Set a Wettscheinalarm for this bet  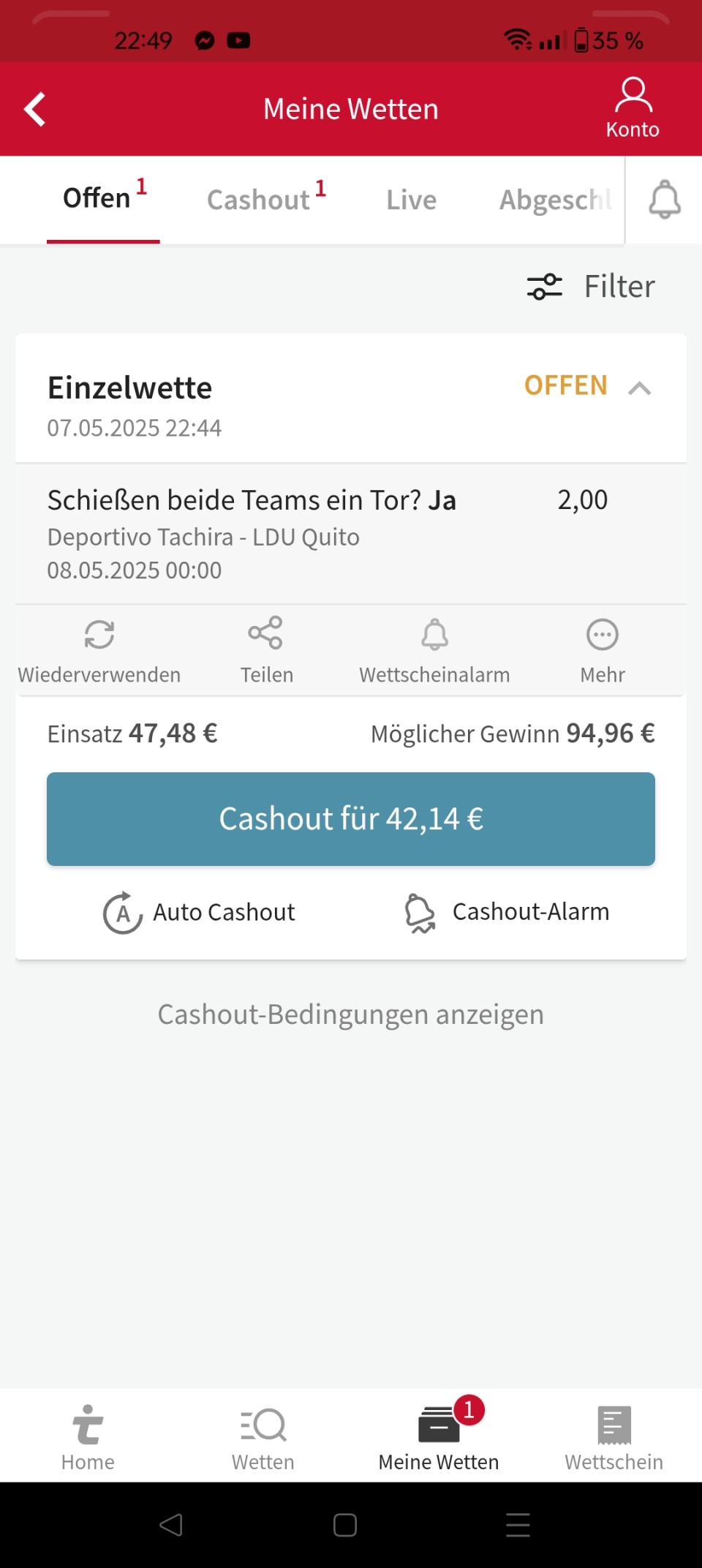point(434,649)
